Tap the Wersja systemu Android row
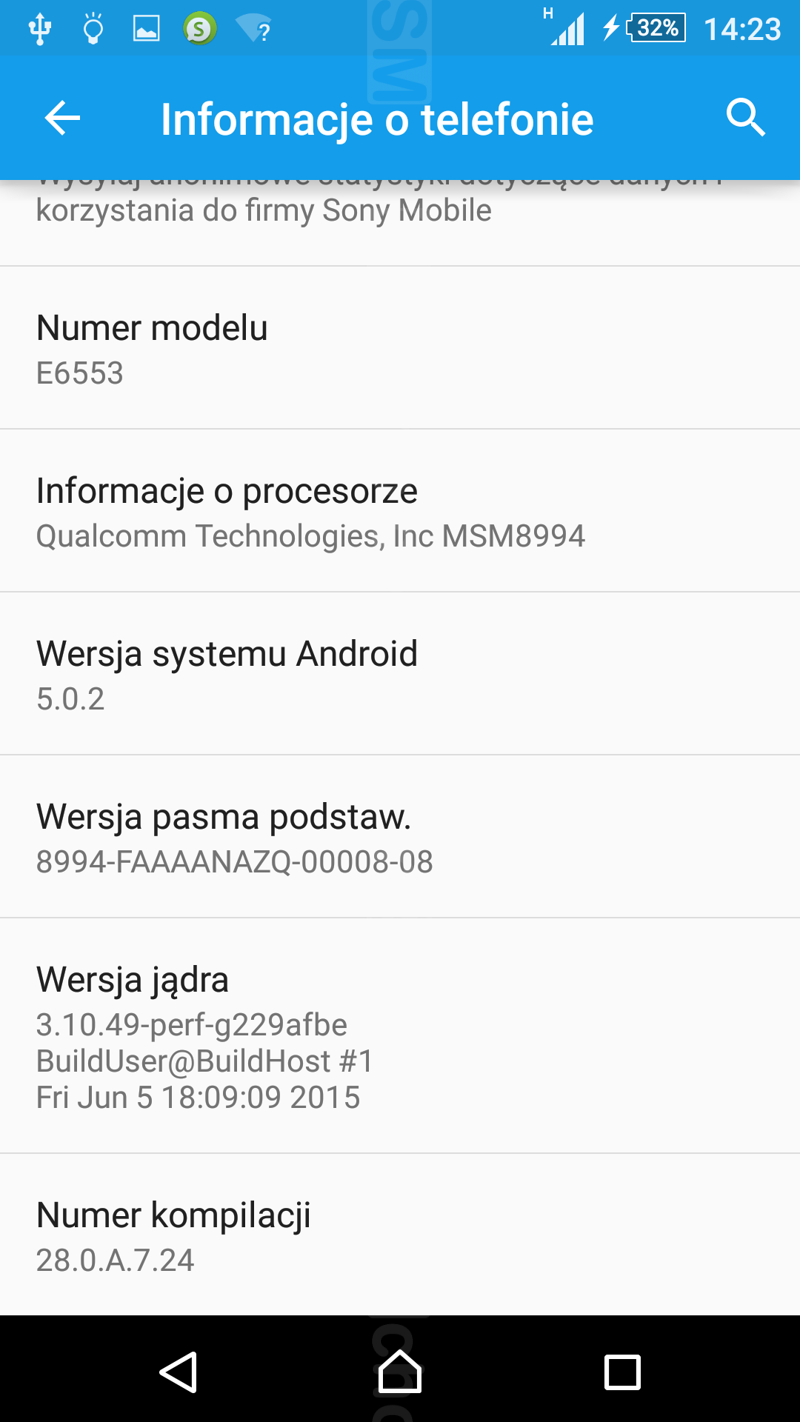 [400, 674]
